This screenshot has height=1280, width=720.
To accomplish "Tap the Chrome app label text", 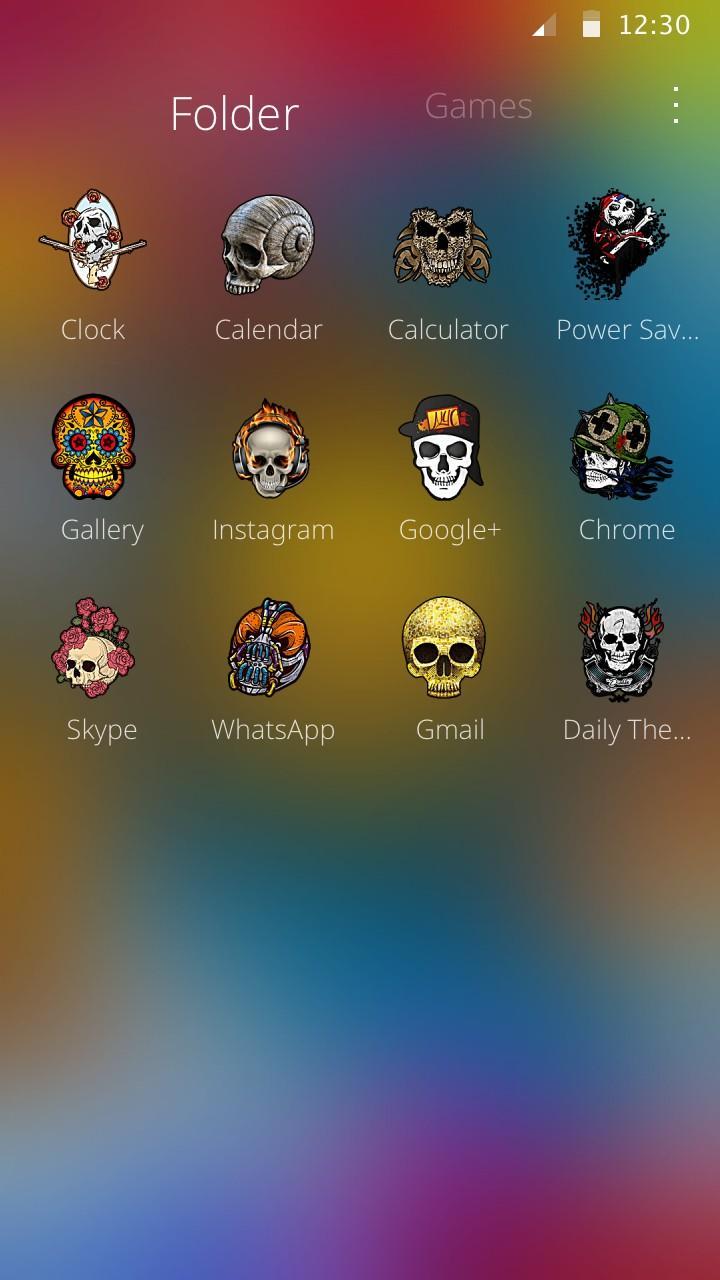I will tap(627, 530).
